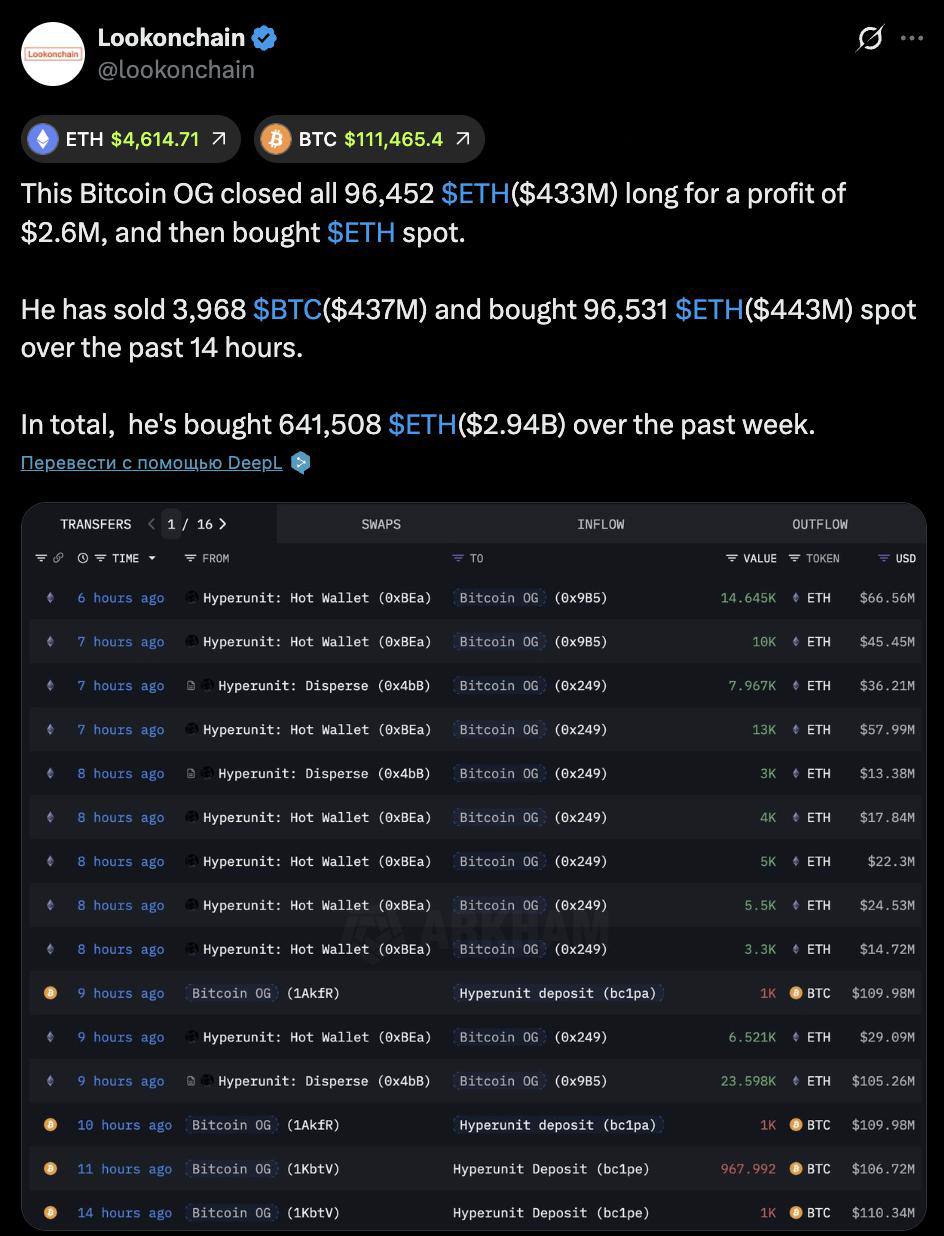Open Lookonchain's profile picture
The height and width of the screenshot is (1236, 944).
52,54
